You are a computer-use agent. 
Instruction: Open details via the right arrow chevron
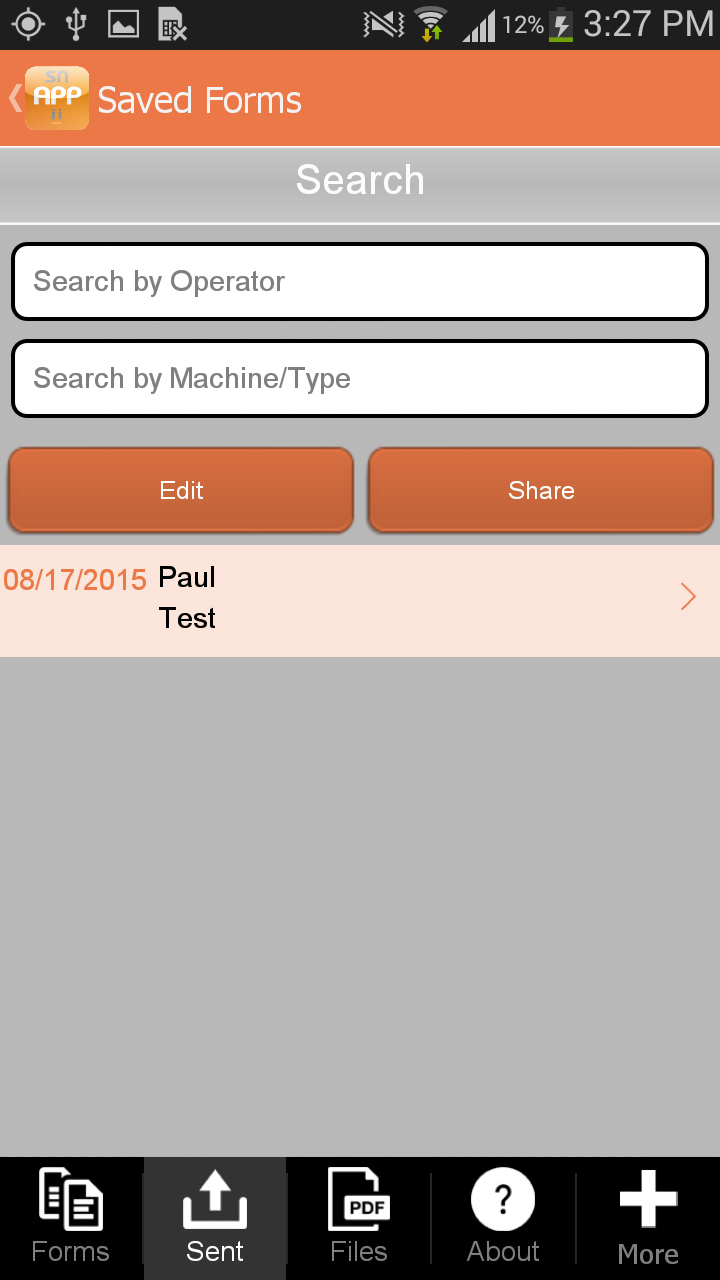pos(687,596)
